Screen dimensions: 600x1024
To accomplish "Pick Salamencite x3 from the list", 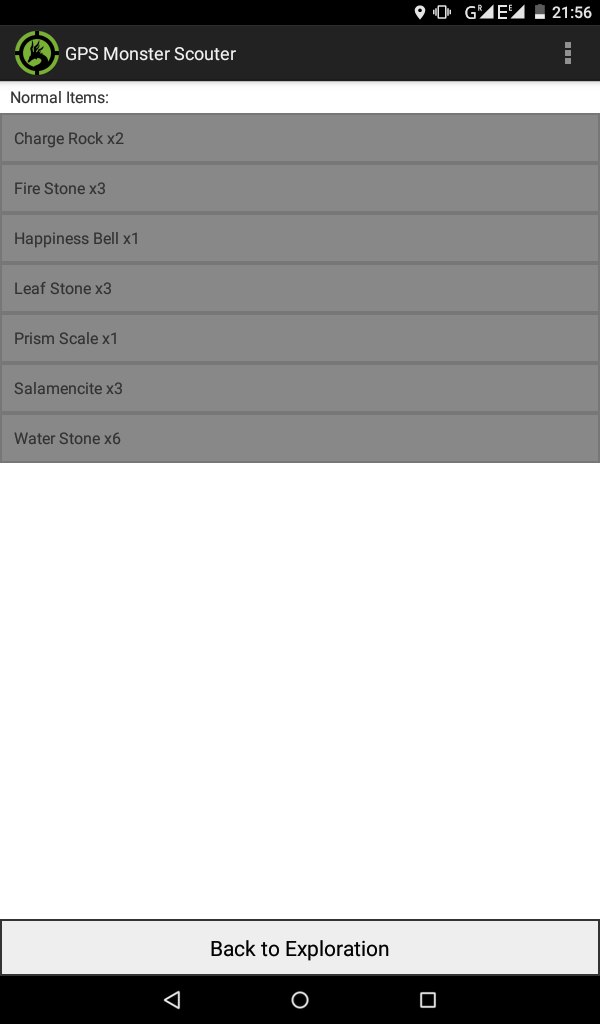I will click(x=300, y=389).
